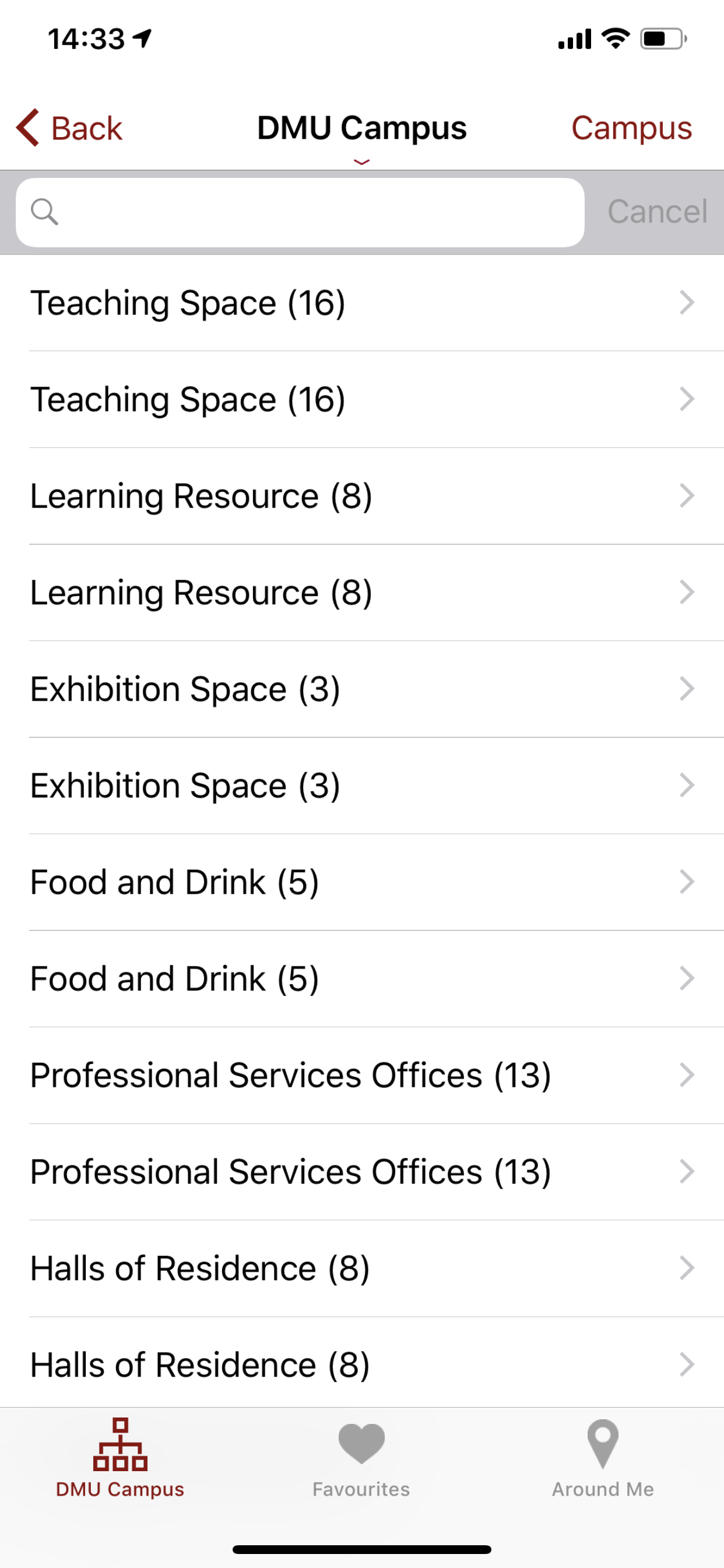The width and height of the screenshot is (724, 1568).
Task: Focus the search field
Action: pyautogui.click(x=300, y=212)
